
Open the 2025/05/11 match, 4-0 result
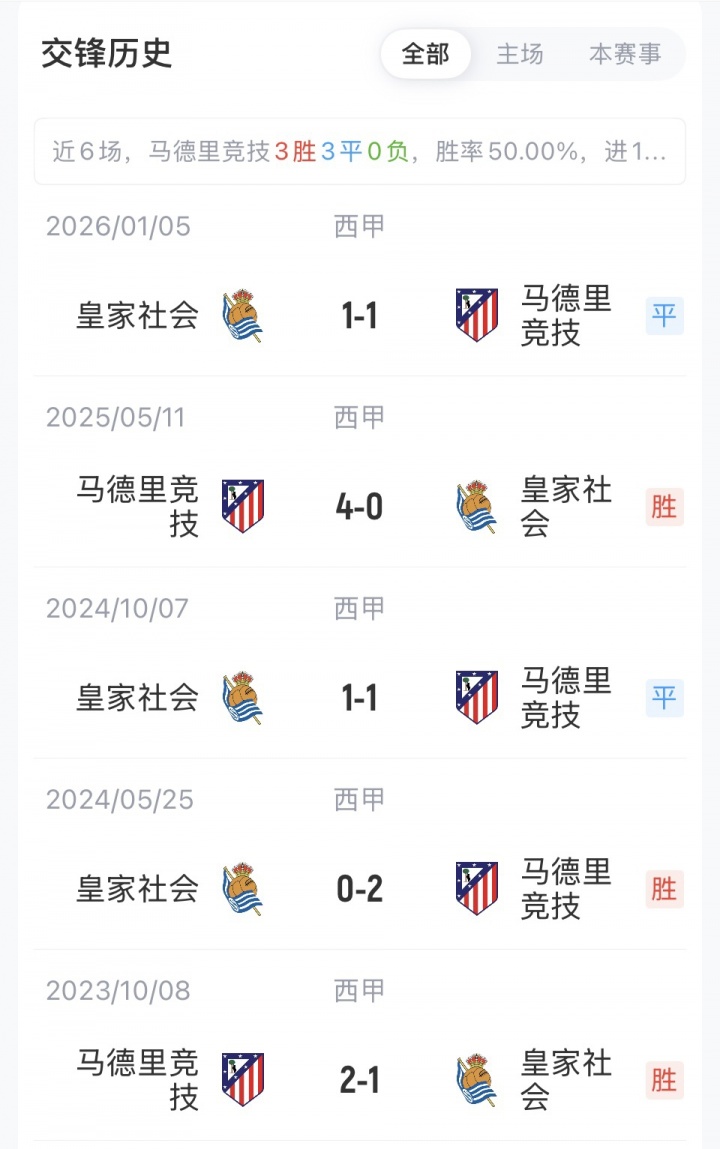click(x=360, y=507)
